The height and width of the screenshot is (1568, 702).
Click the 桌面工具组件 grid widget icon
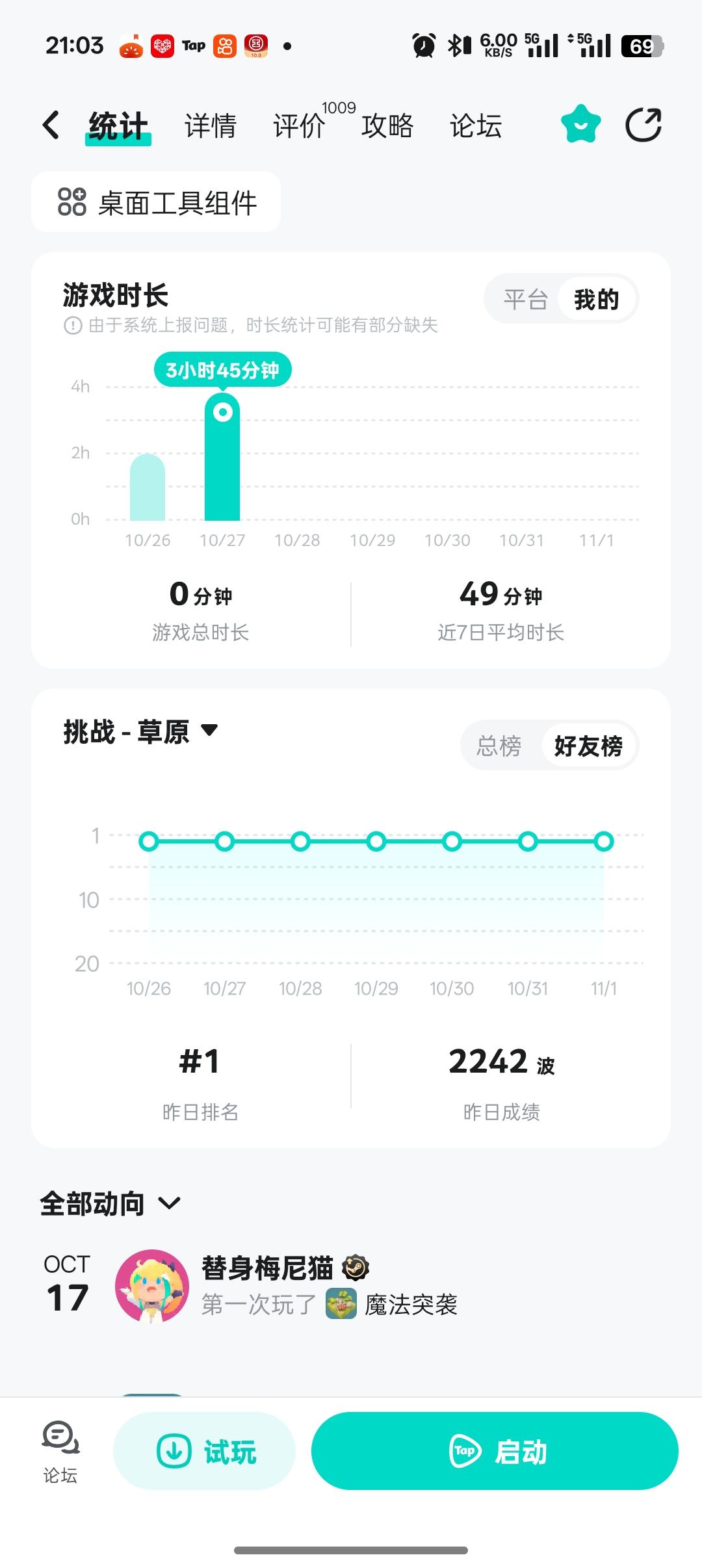[71, 202]
